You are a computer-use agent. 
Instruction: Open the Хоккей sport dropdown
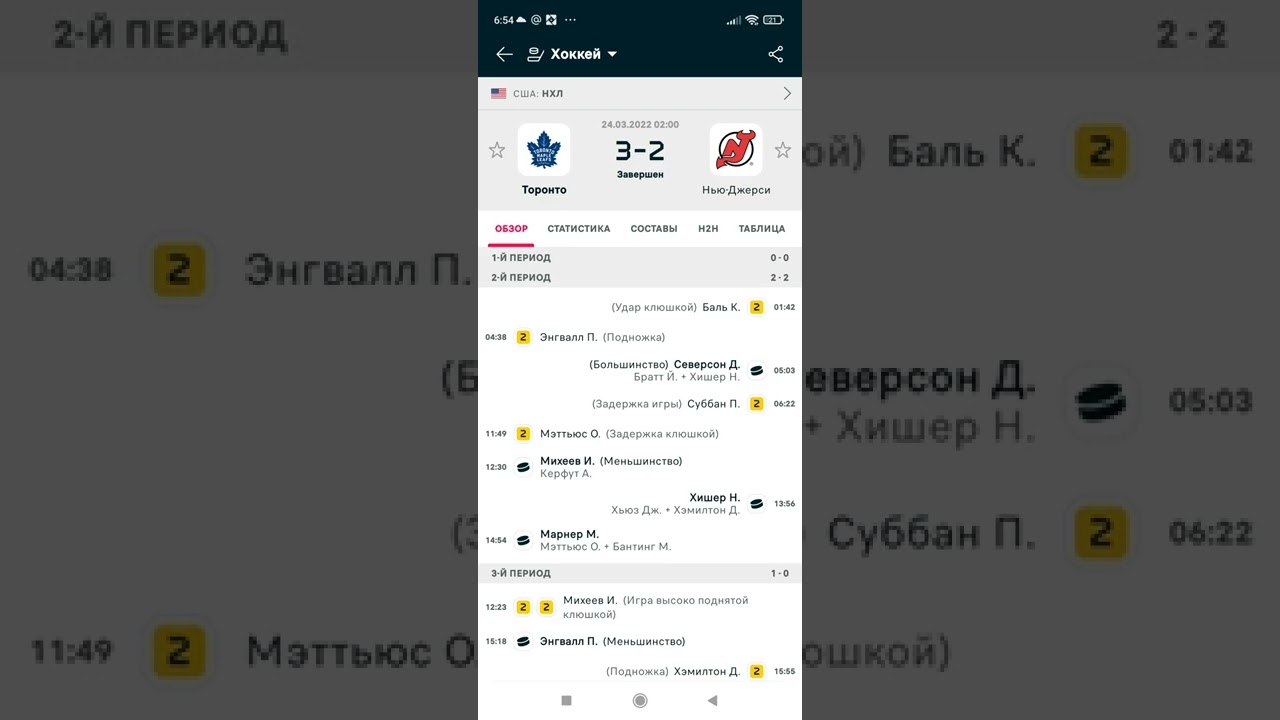(x=573, y=54)
